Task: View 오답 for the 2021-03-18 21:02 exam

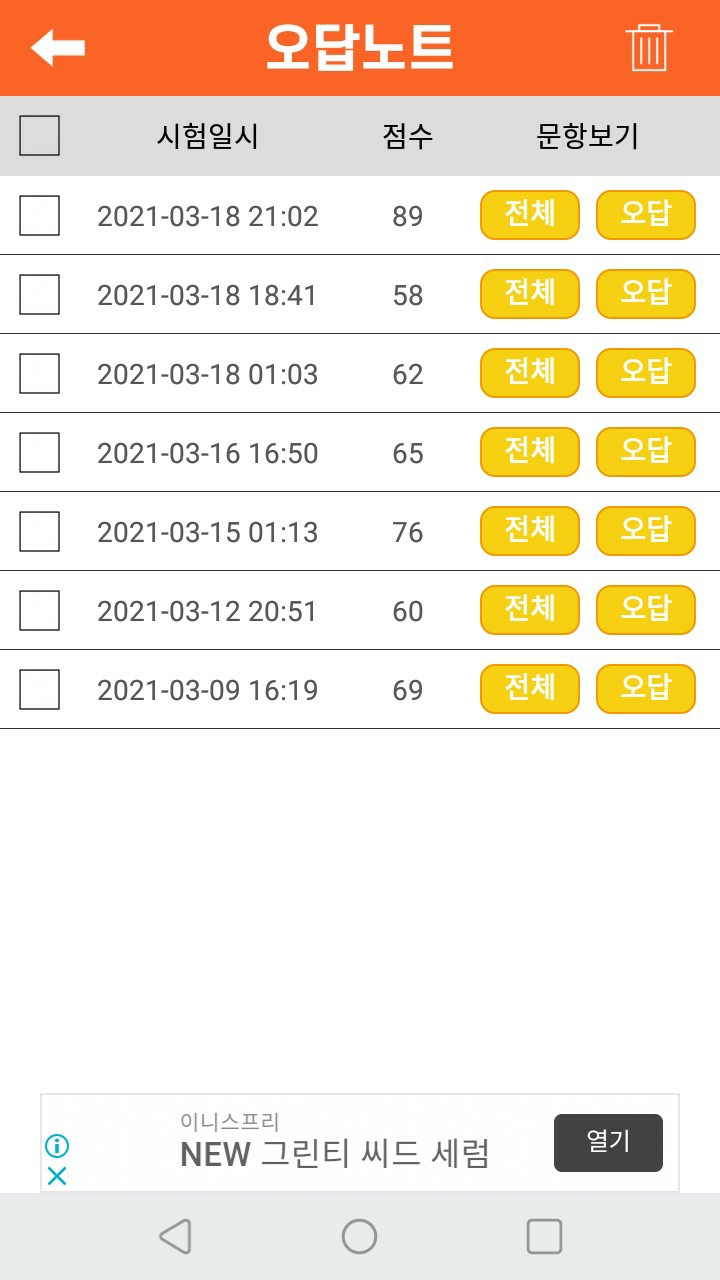Action: (x=646, y=215)
